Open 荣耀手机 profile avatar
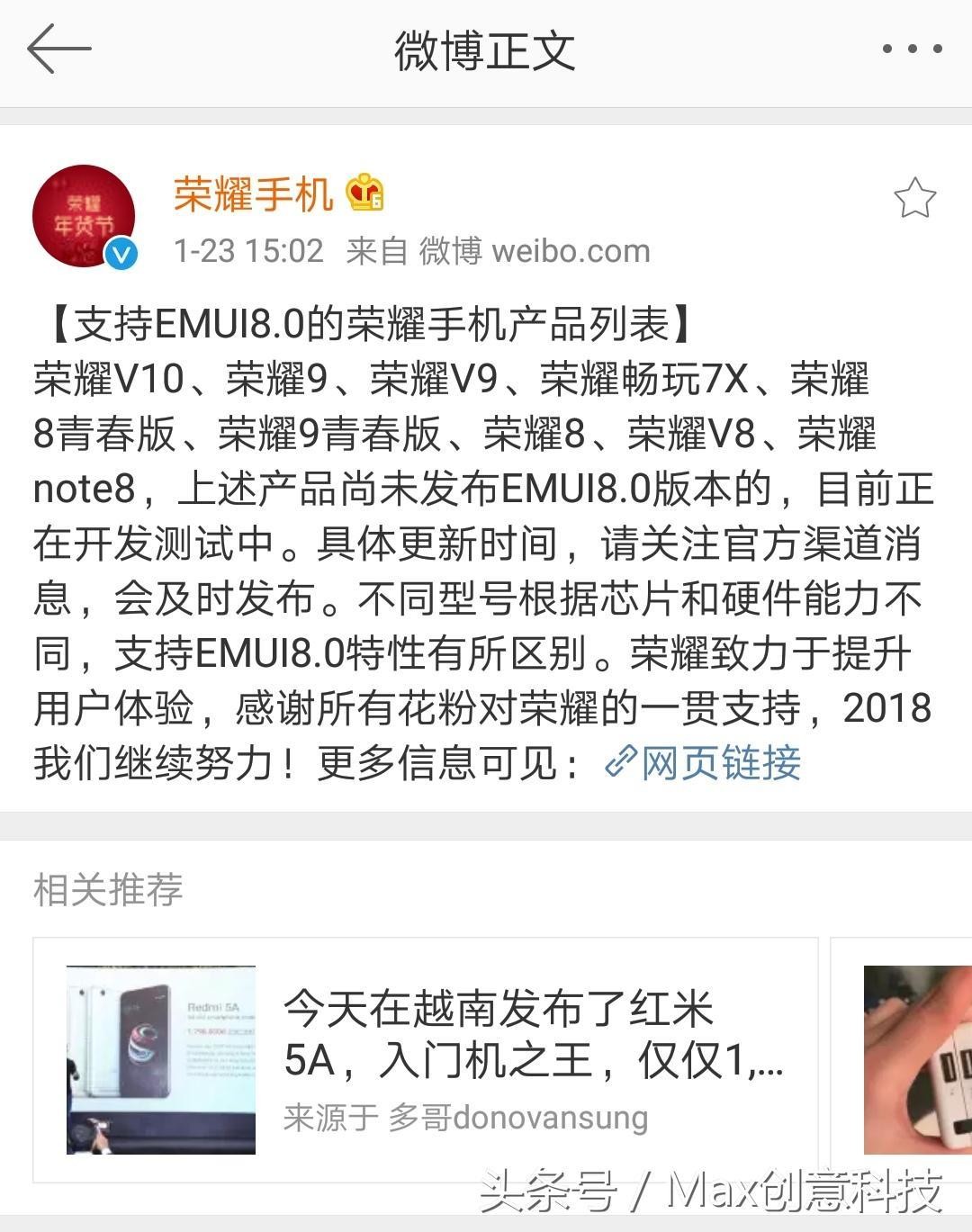Image resolution: width=972 pixels, height=1232 pixels. point(84,216)
